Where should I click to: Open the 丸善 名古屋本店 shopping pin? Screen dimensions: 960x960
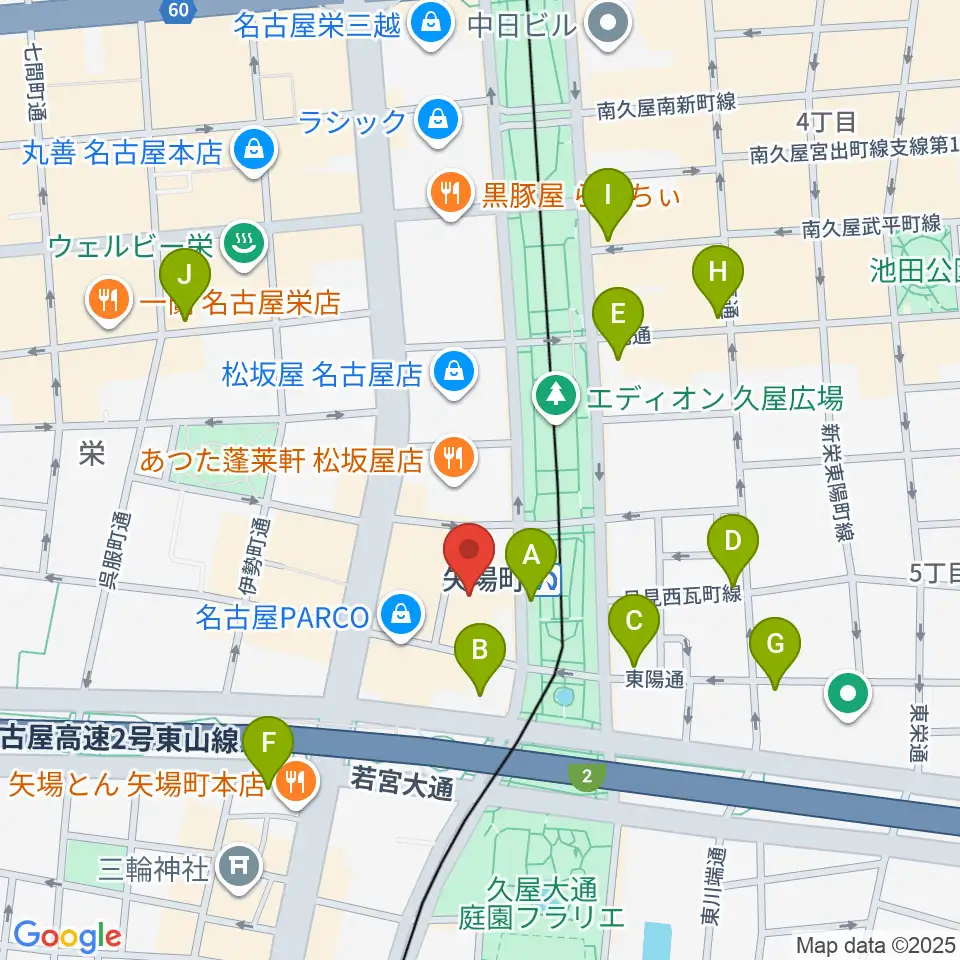(255, 151)
